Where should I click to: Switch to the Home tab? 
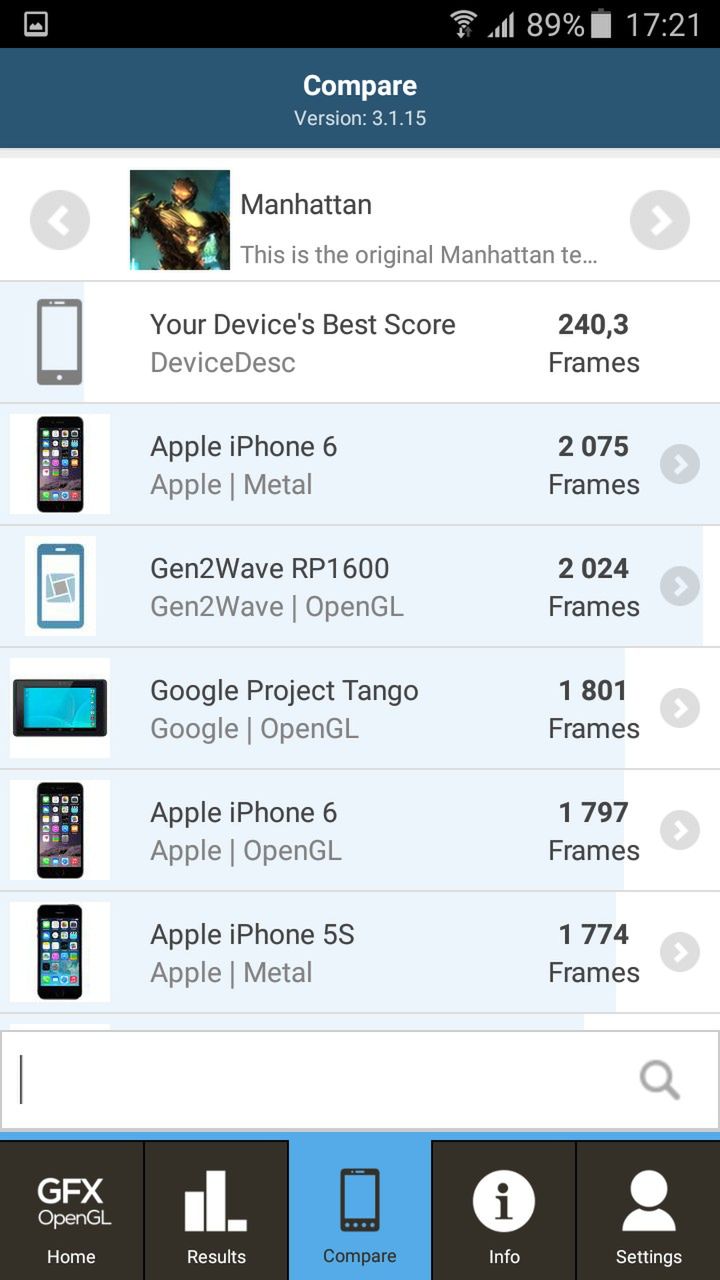(72, 1212)
